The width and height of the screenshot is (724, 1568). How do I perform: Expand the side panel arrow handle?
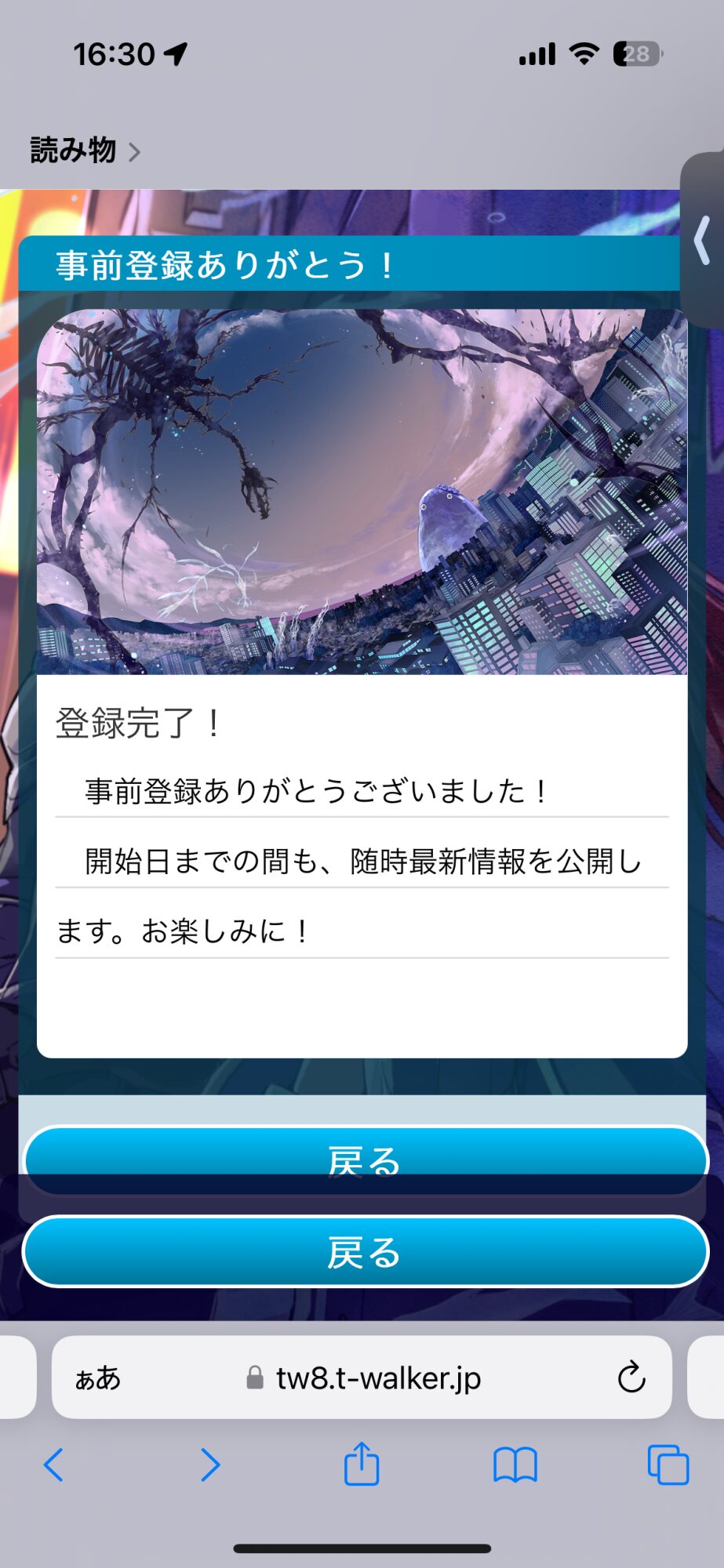pos(703,241)
